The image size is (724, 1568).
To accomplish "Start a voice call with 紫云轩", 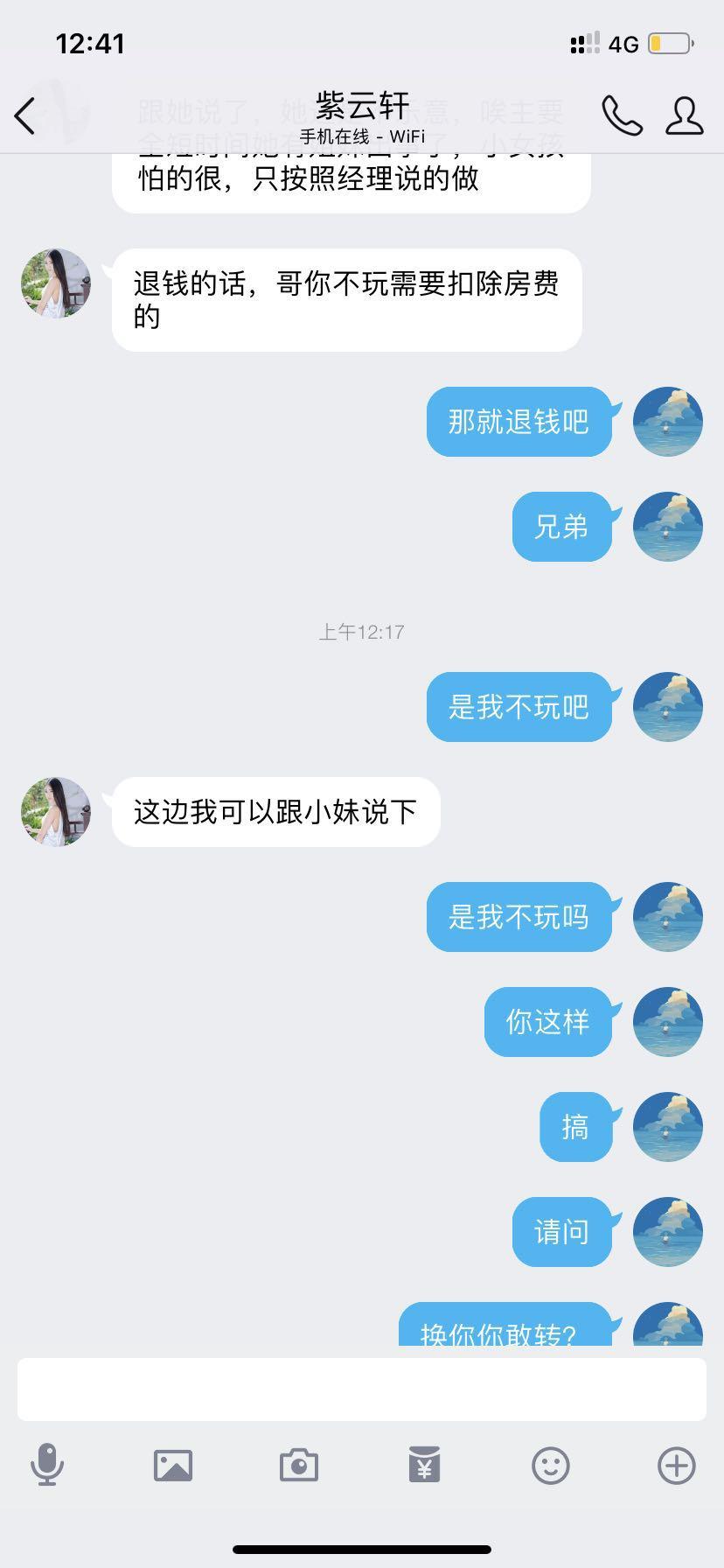I will pos(622,115).
